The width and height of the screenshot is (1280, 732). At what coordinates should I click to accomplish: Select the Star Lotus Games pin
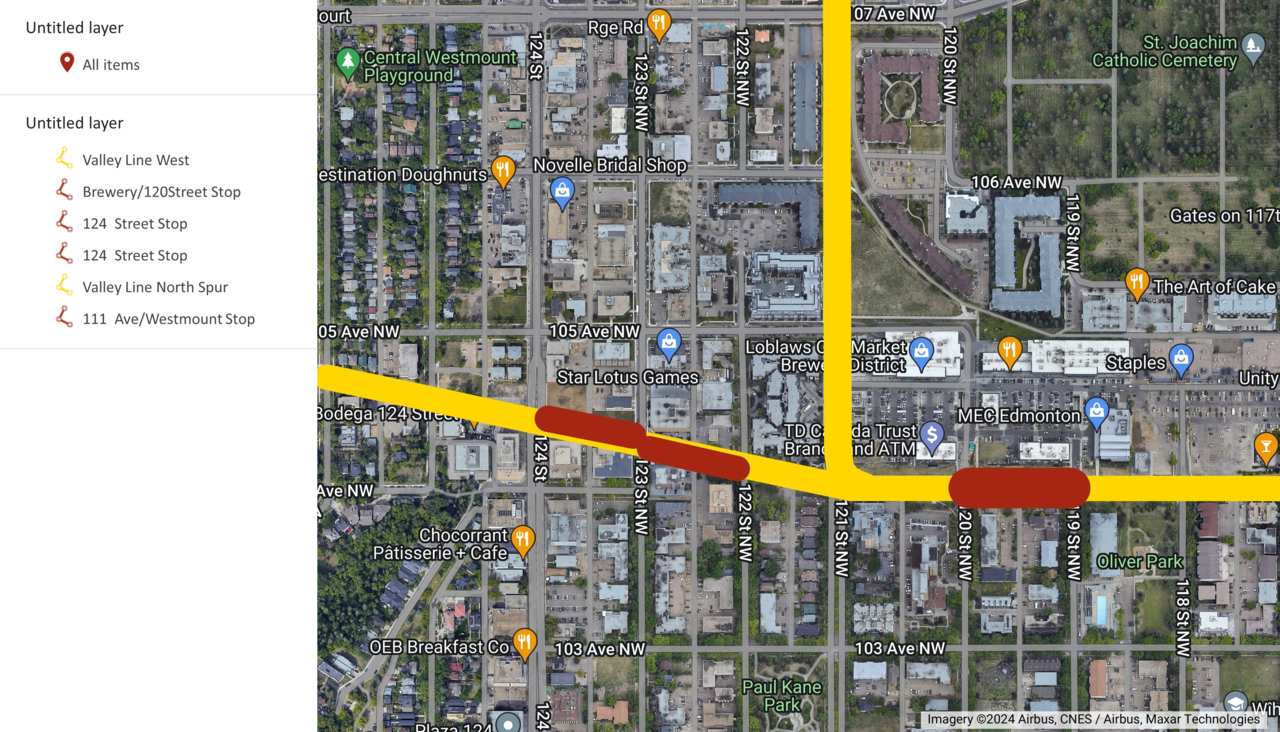[669, 343]
